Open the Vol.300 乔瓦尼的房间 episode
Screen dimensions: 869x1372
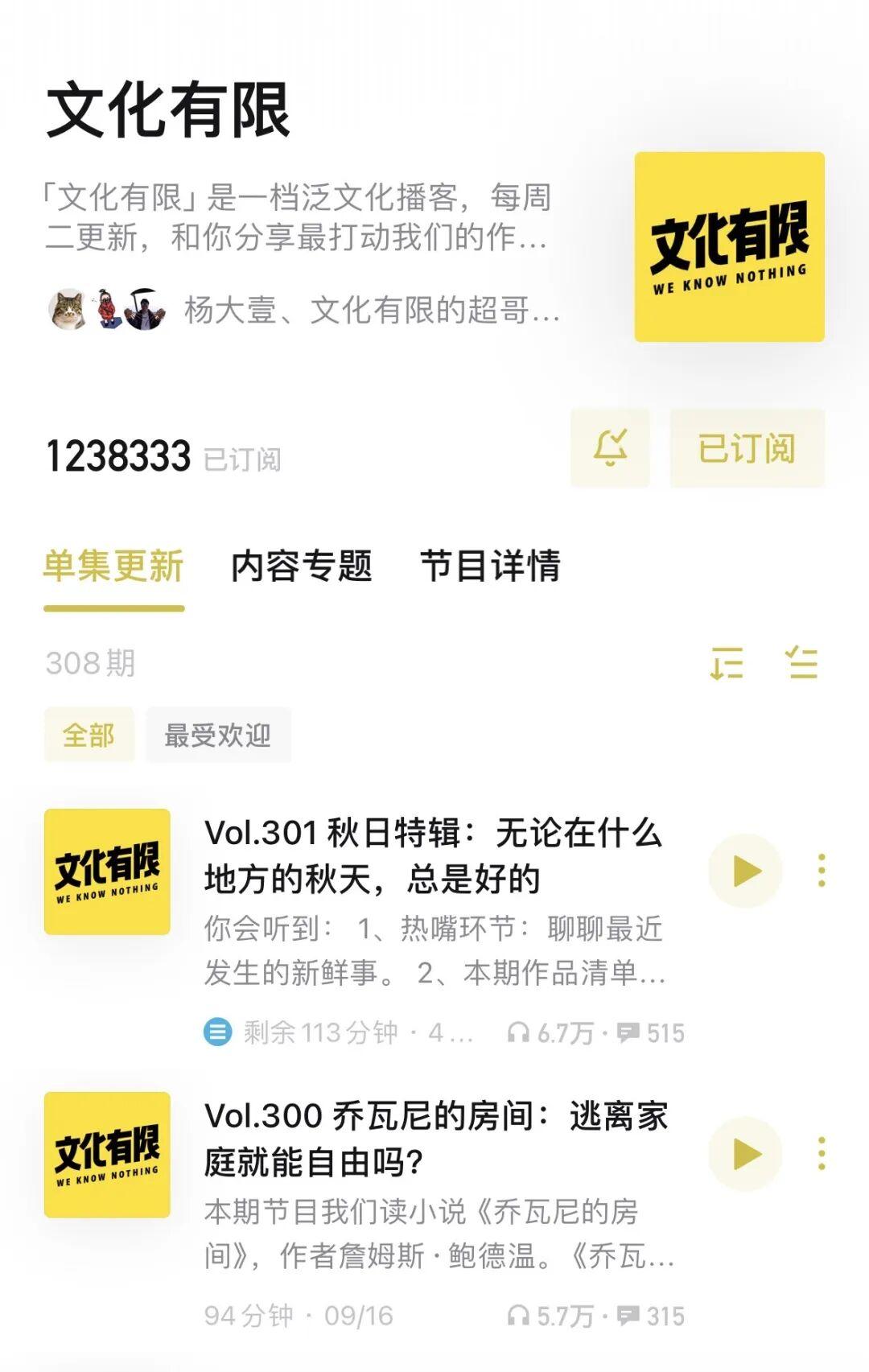point(434,1139)
